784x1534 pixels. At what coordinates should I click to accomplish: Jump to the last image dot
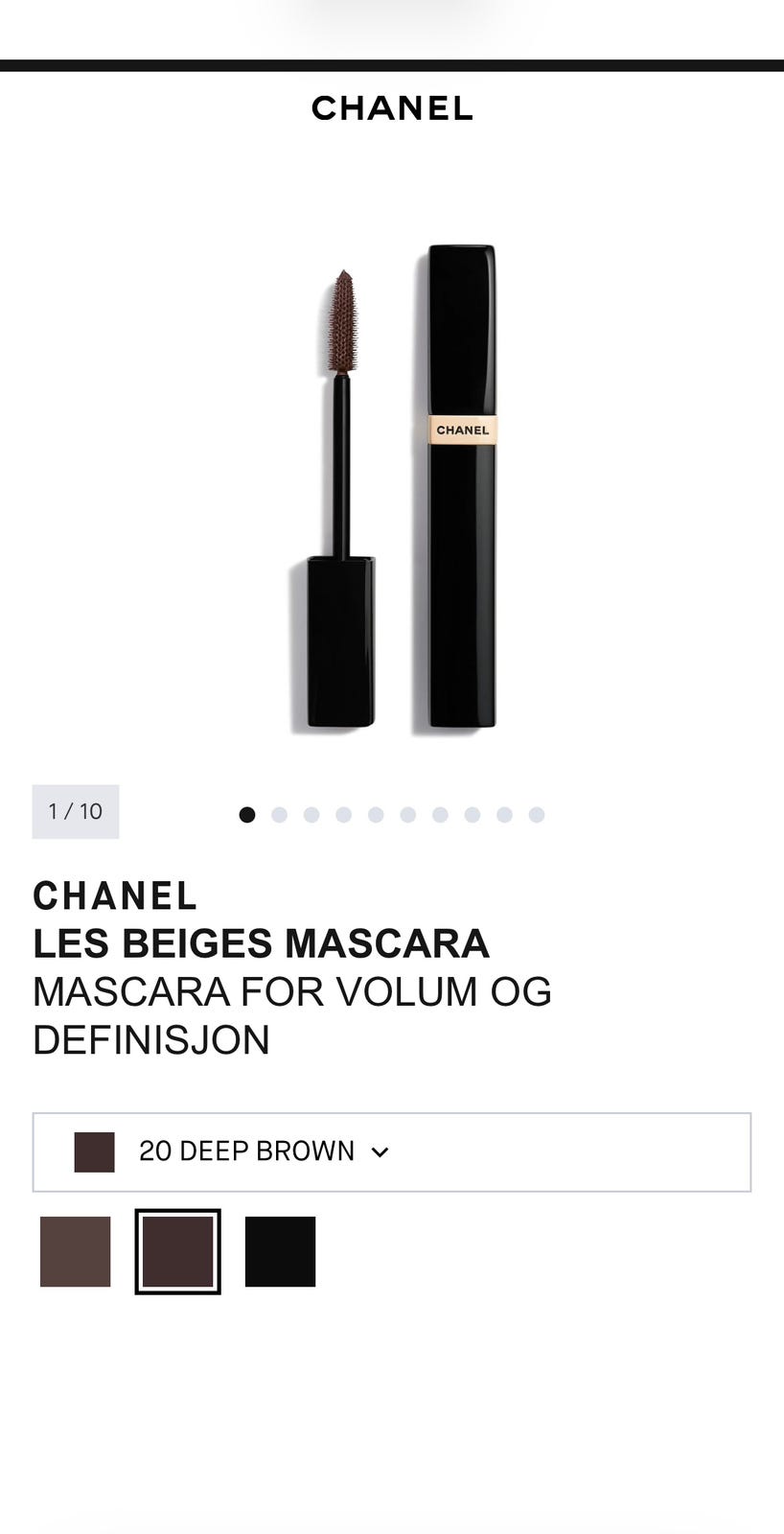tap(537, 815)
